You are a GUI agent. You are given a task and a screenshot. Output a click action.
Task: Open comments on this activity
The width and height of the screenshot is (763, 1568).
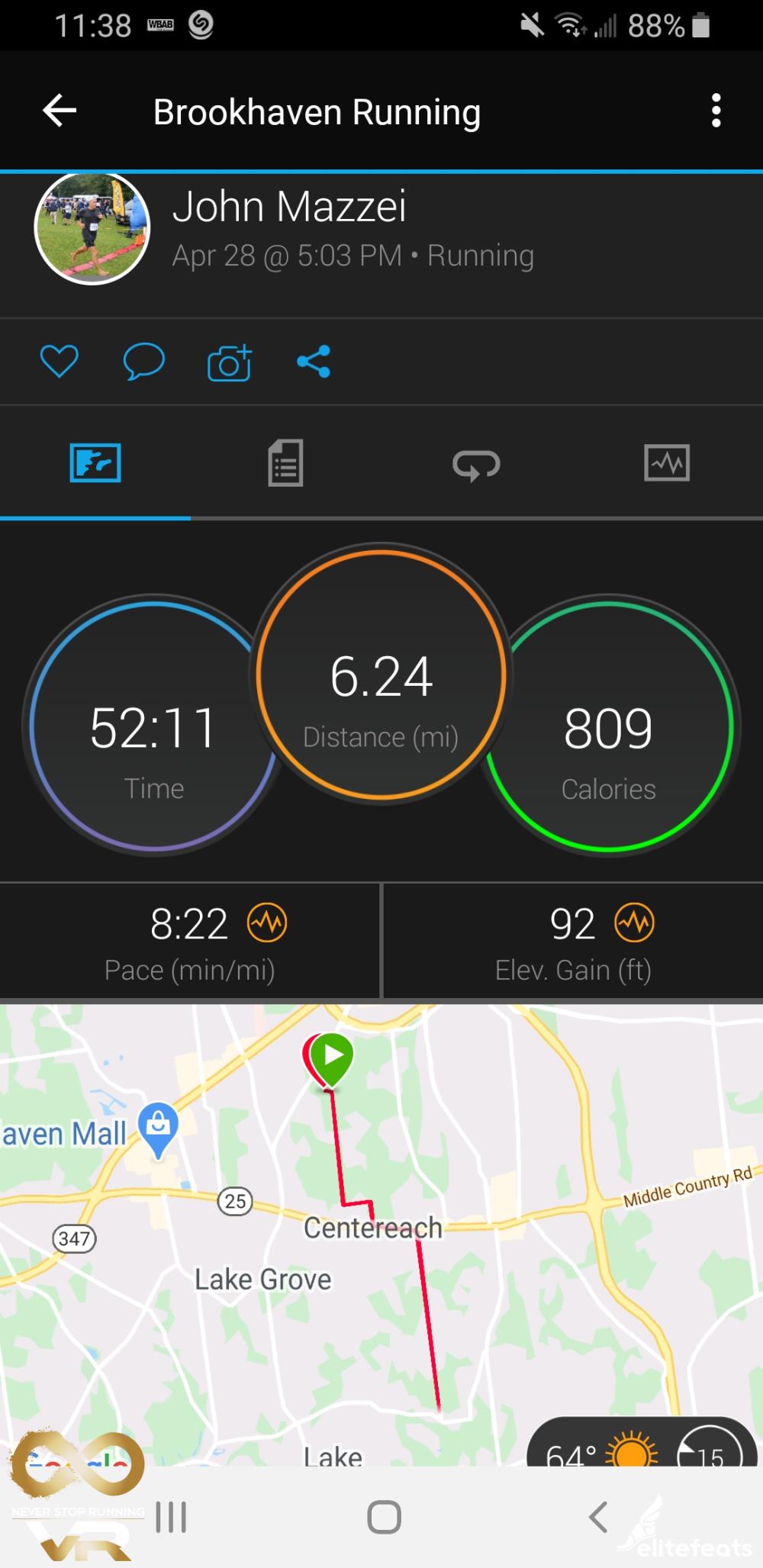coord(143,361)
